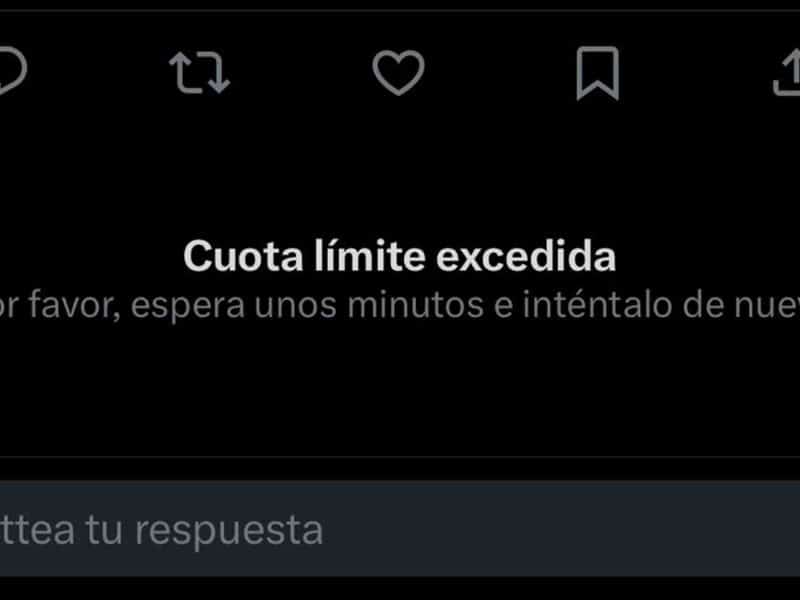Reply to the tweet via comment icon
The width and height of the screenshot is (800, 600).
[10, 72]
